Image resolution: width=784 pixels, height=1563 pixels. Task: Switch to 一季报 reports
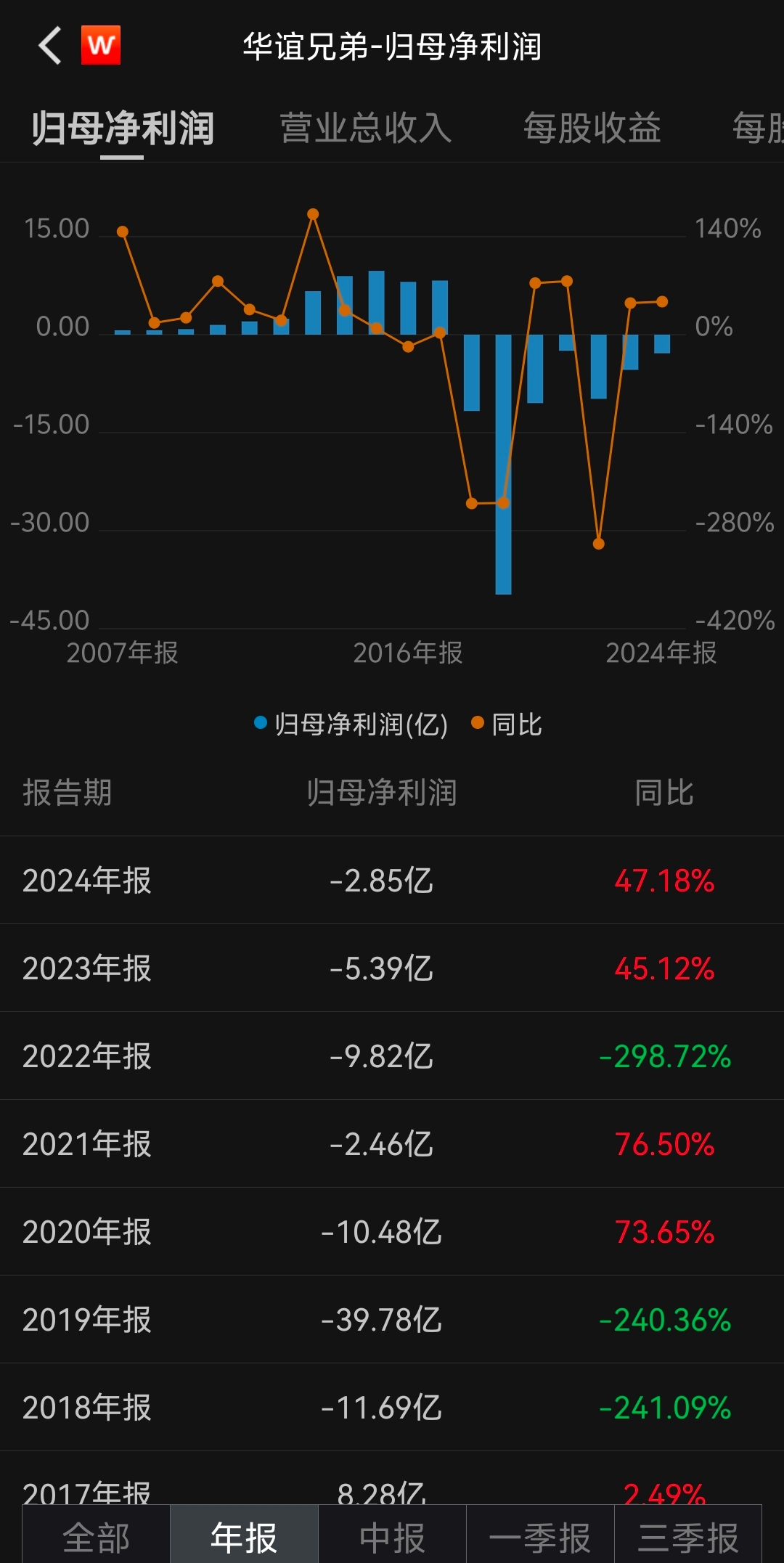(x=539, y=1537)
